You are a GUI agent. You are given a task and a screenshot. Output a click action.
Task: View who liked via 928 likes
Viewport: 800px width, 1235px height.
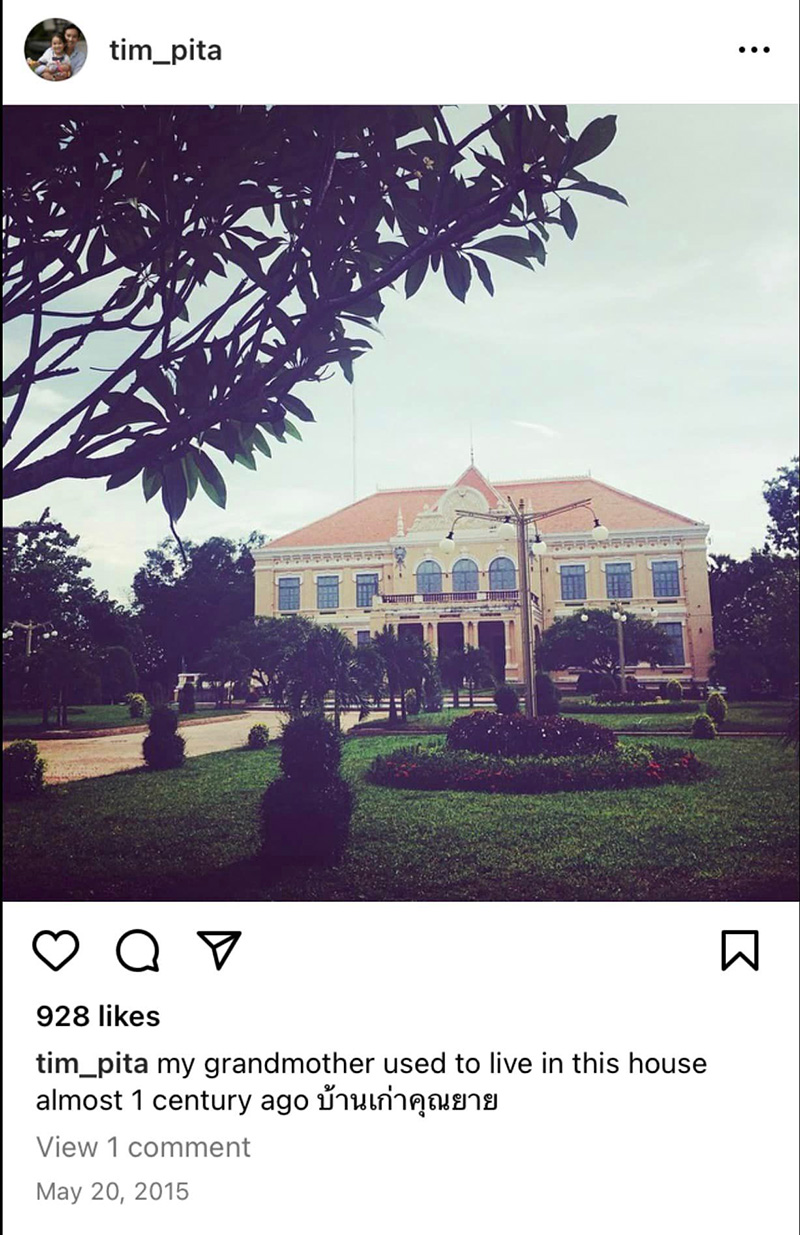click(x=98, y=1016)
